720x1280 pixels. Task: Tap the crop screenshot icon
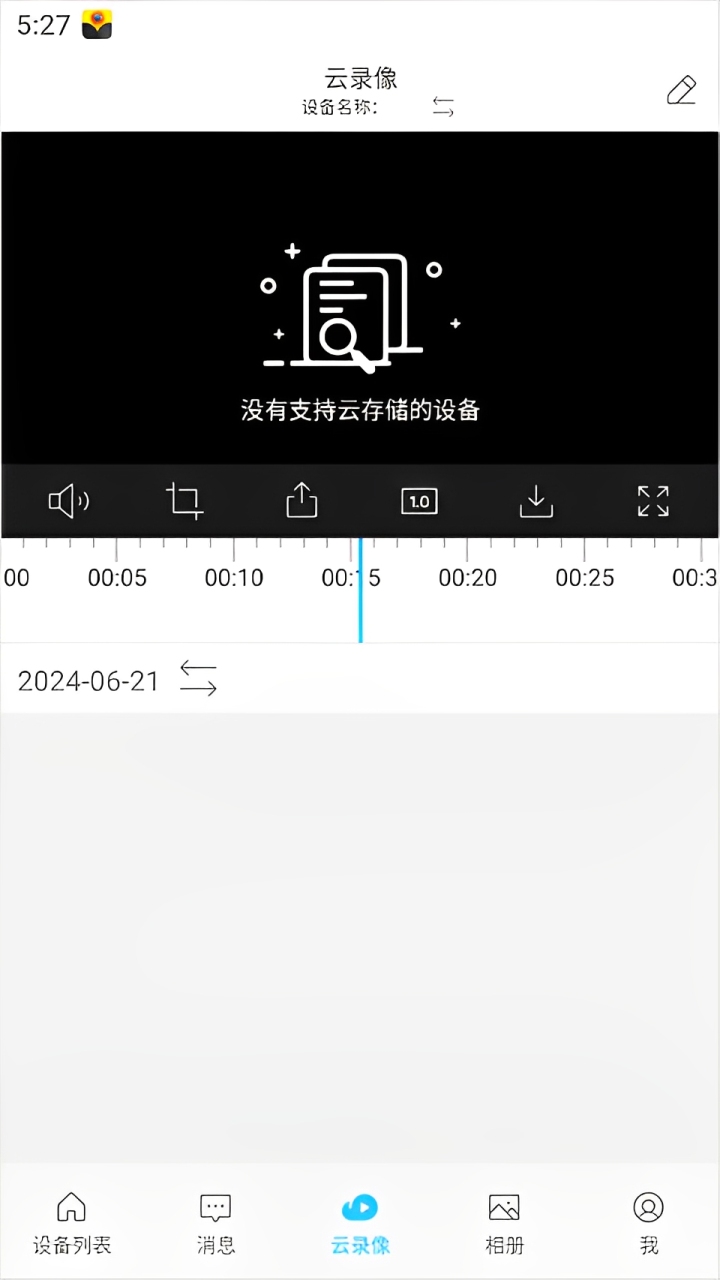click(x=185, y=501)
